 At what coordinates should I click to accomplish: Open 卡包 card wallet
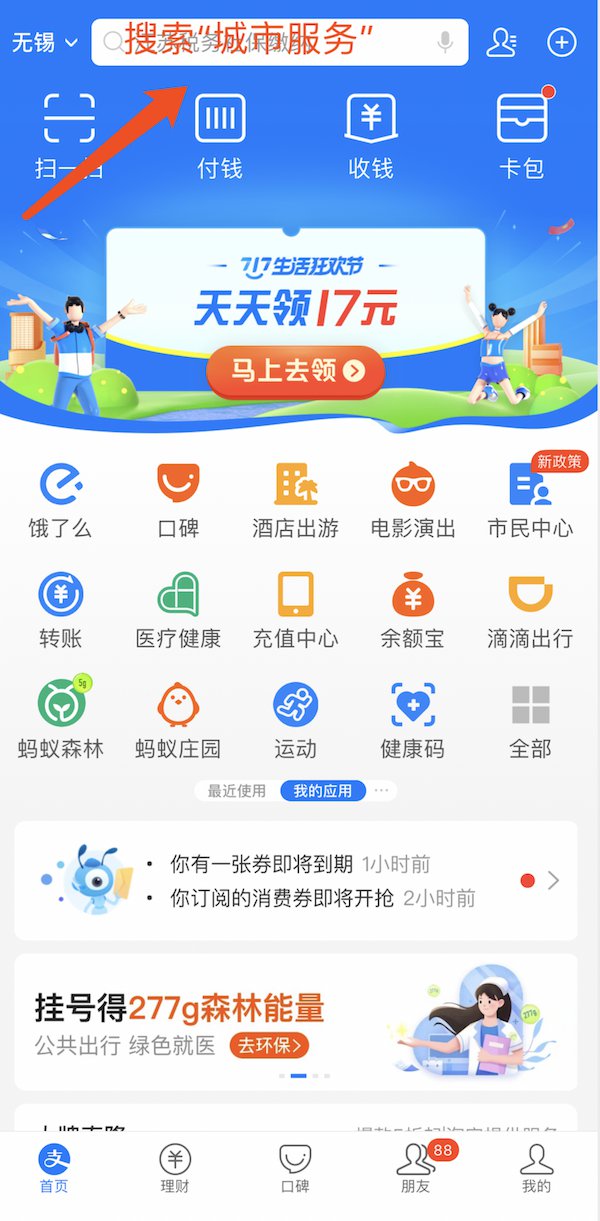(x=521, y=137)
